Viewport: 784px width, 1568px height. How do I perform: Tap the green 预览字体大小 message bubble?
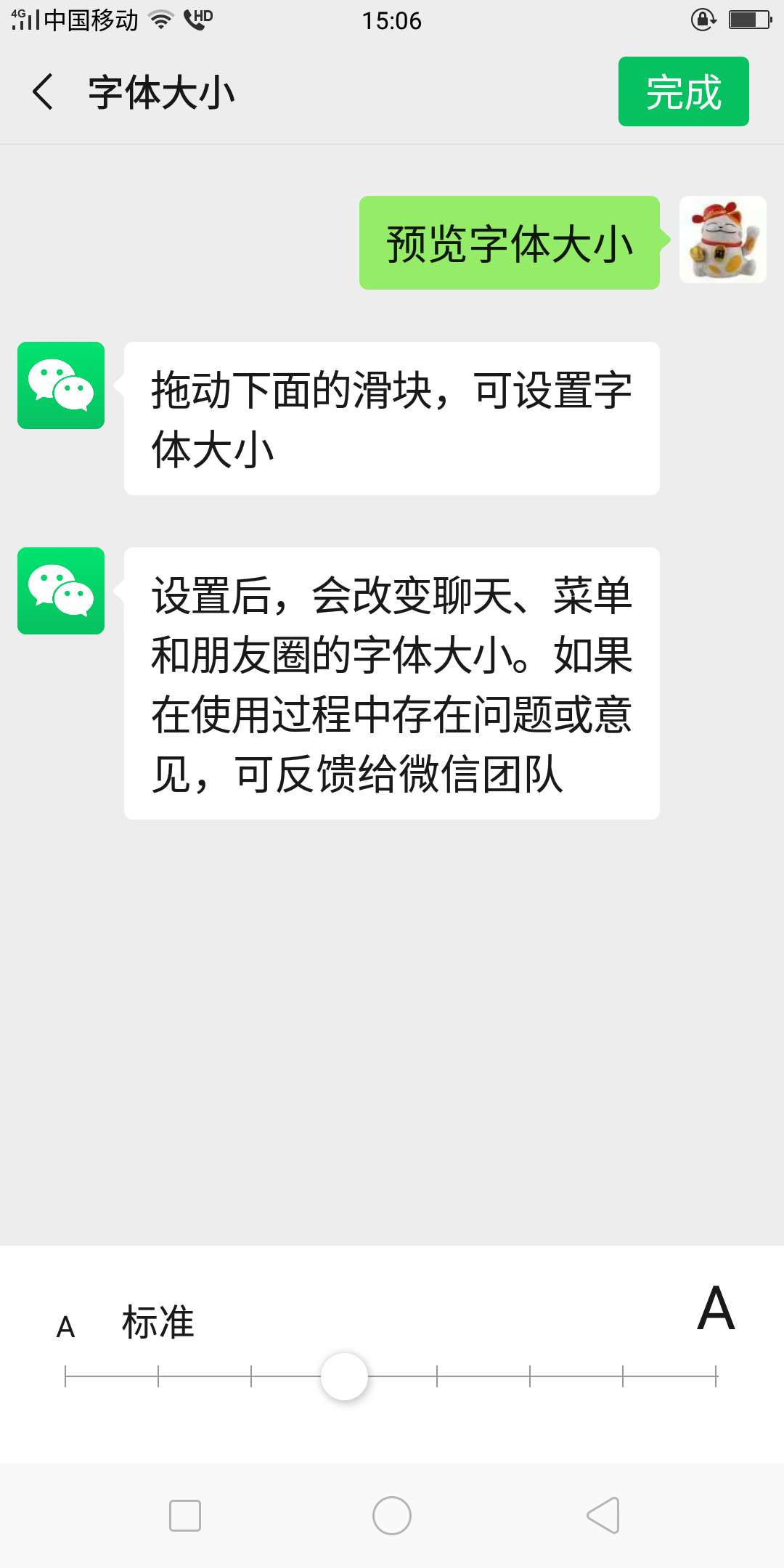point(508,243)
